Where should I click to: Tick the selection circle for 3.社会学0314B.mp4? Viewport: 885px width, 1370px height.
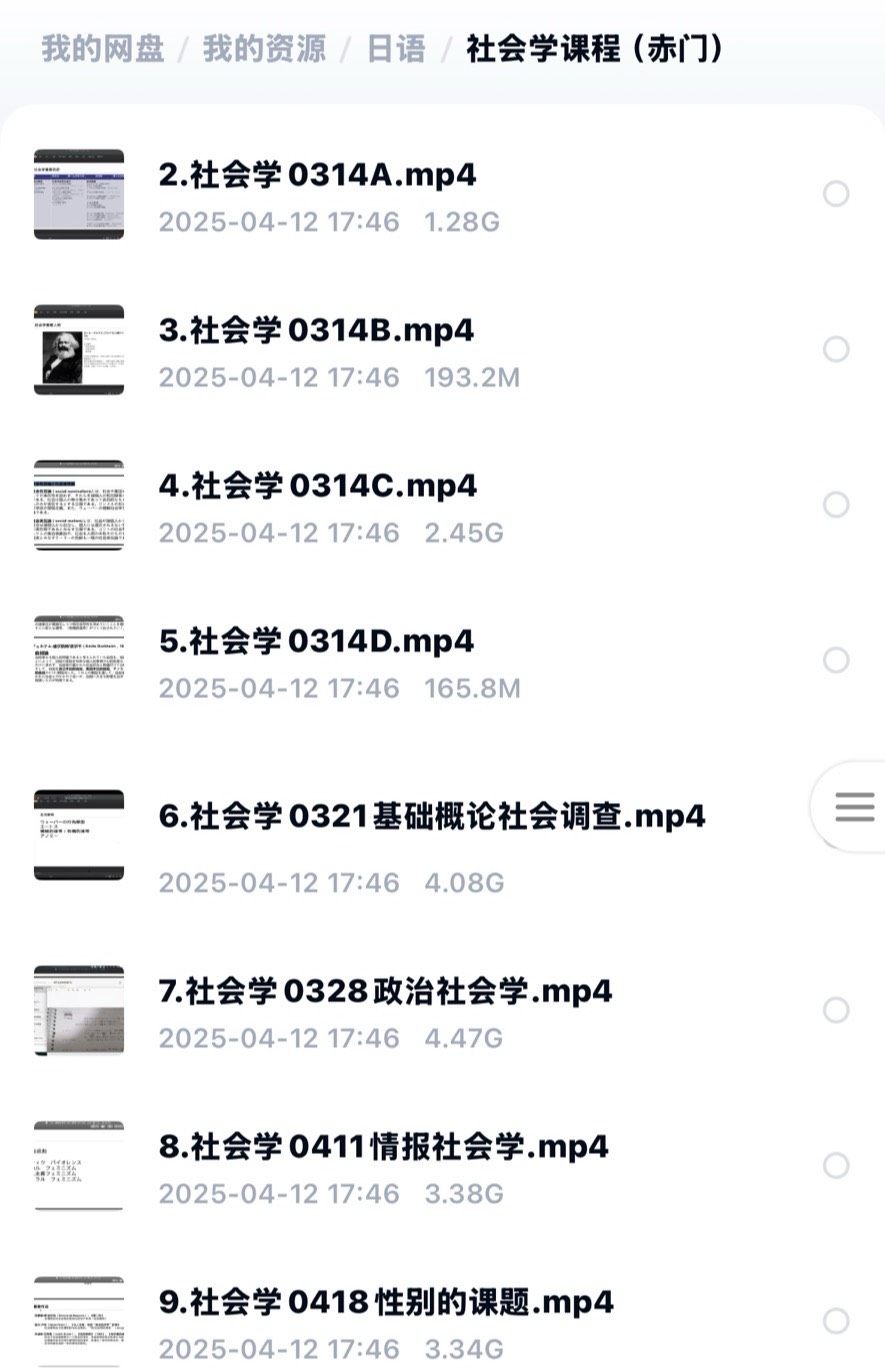tap(836, 349)
